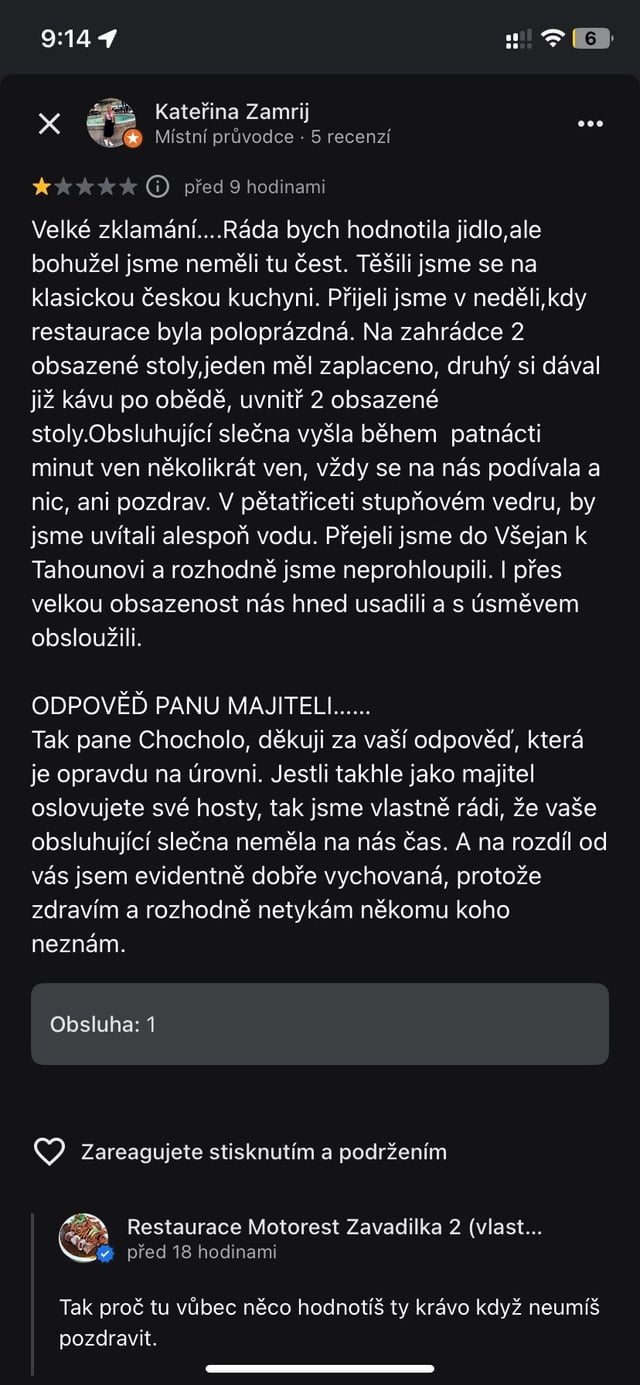Open Kateřina Zamrij's profile
This screenshot has height=1385, width=640.
233,111
